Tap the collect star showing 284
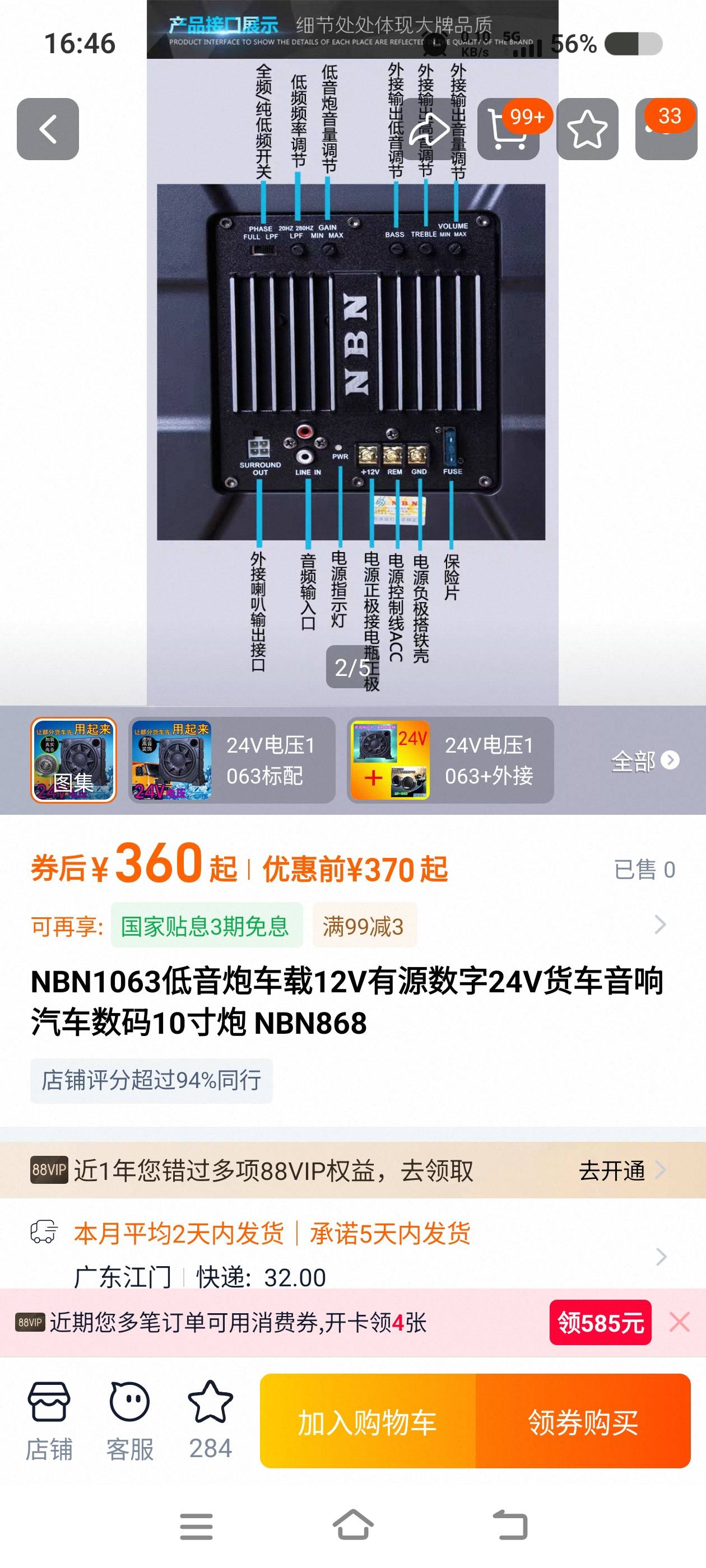Image resolution: width=706 pixels, height=1568 pixels. point(210,1421)
